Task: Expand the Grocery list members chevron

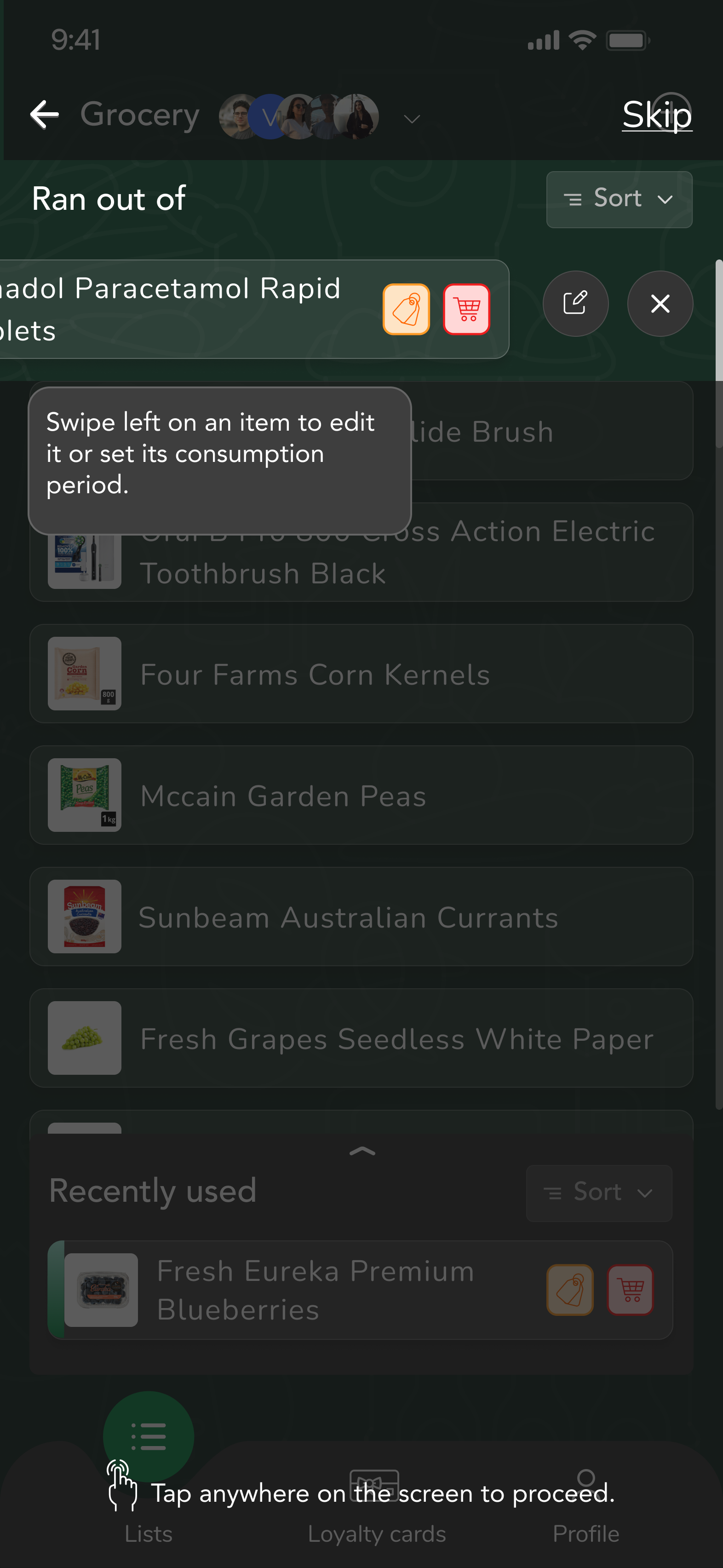Action: tap(412, 119)
